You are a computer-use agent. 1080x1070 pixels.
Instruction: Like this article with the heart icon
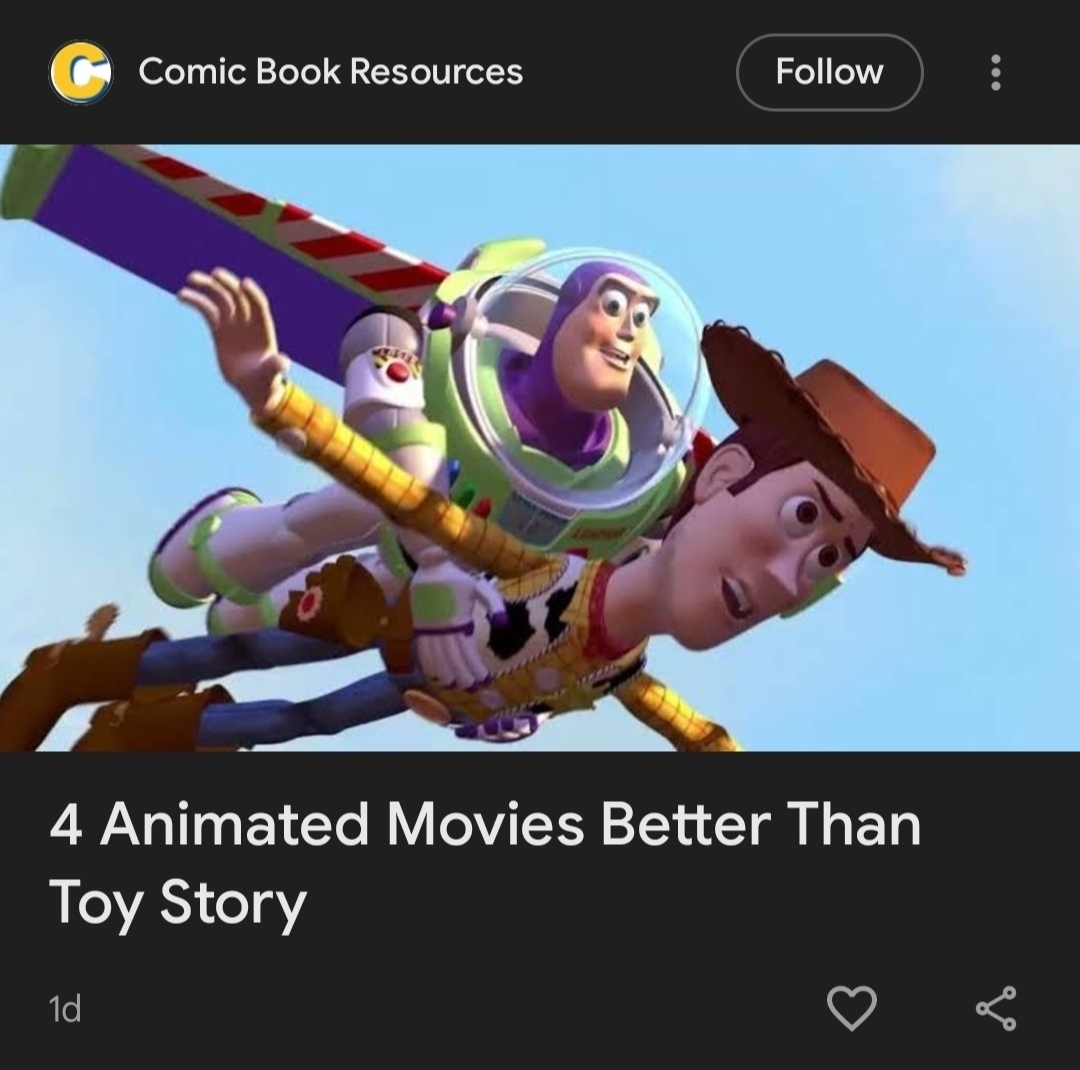click(x=852, y=1007)
